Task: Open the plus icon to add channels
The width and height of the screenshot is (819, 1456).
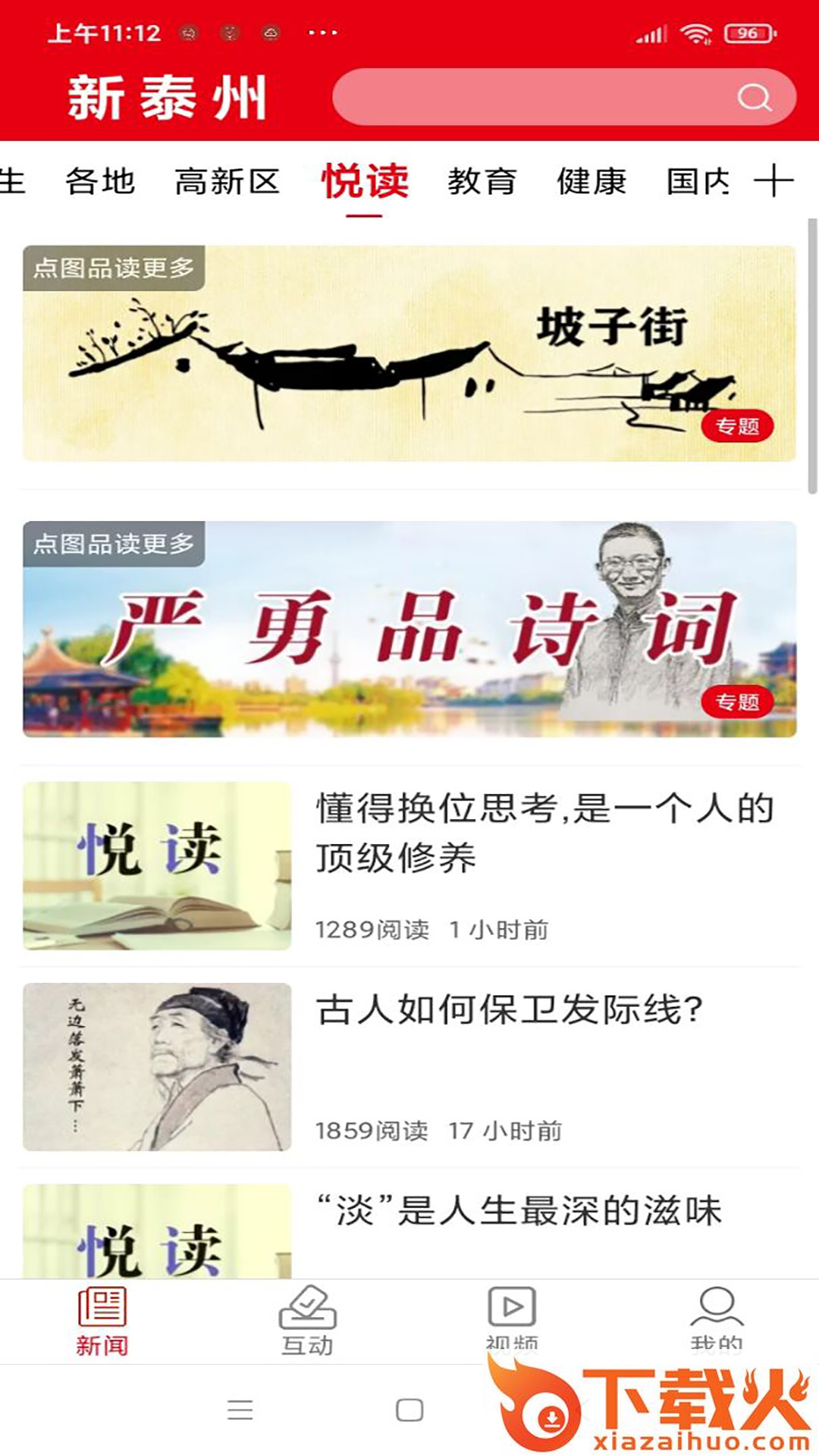Action: pos(773,182)
